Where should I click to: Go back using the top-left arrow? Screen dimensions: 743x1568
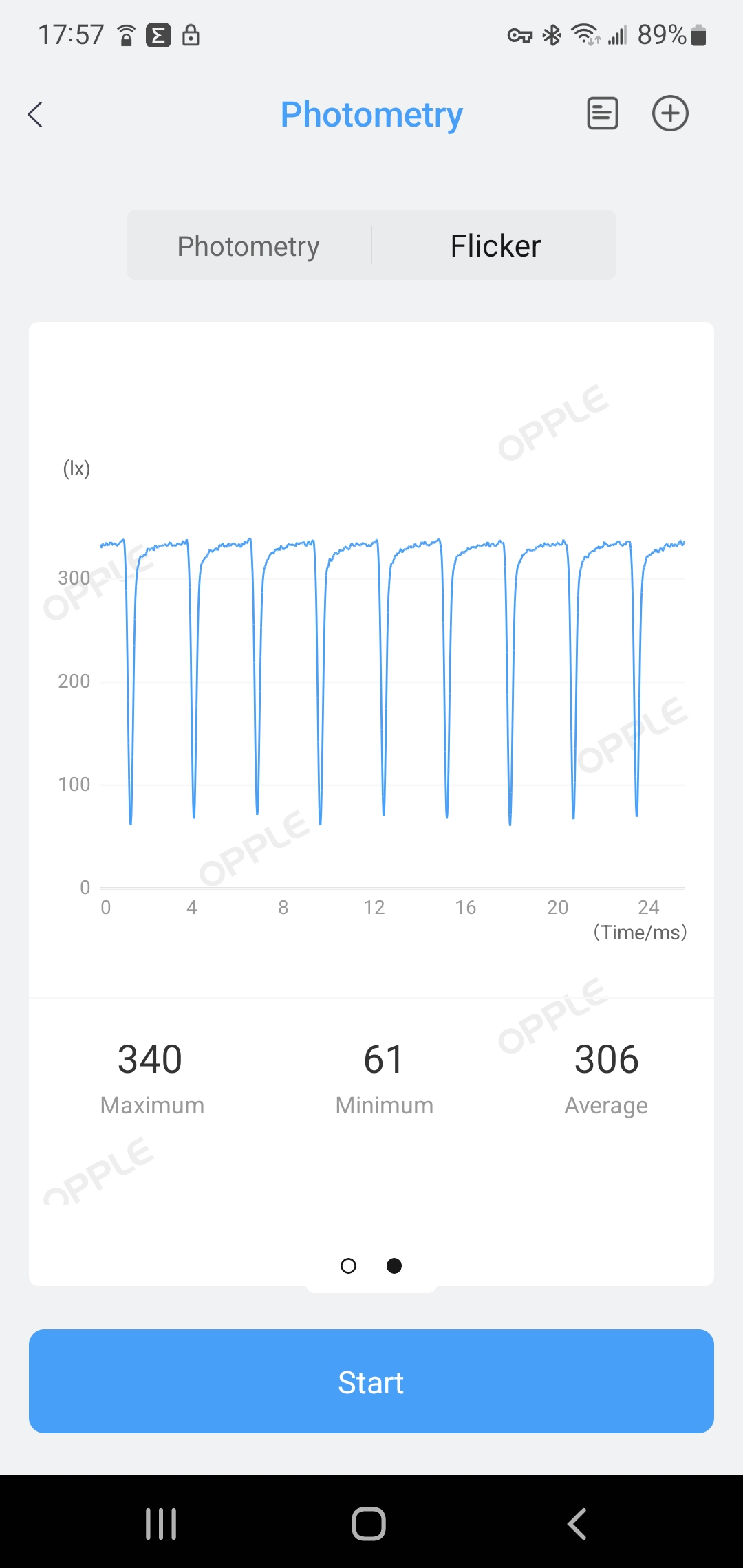[36, 114]
